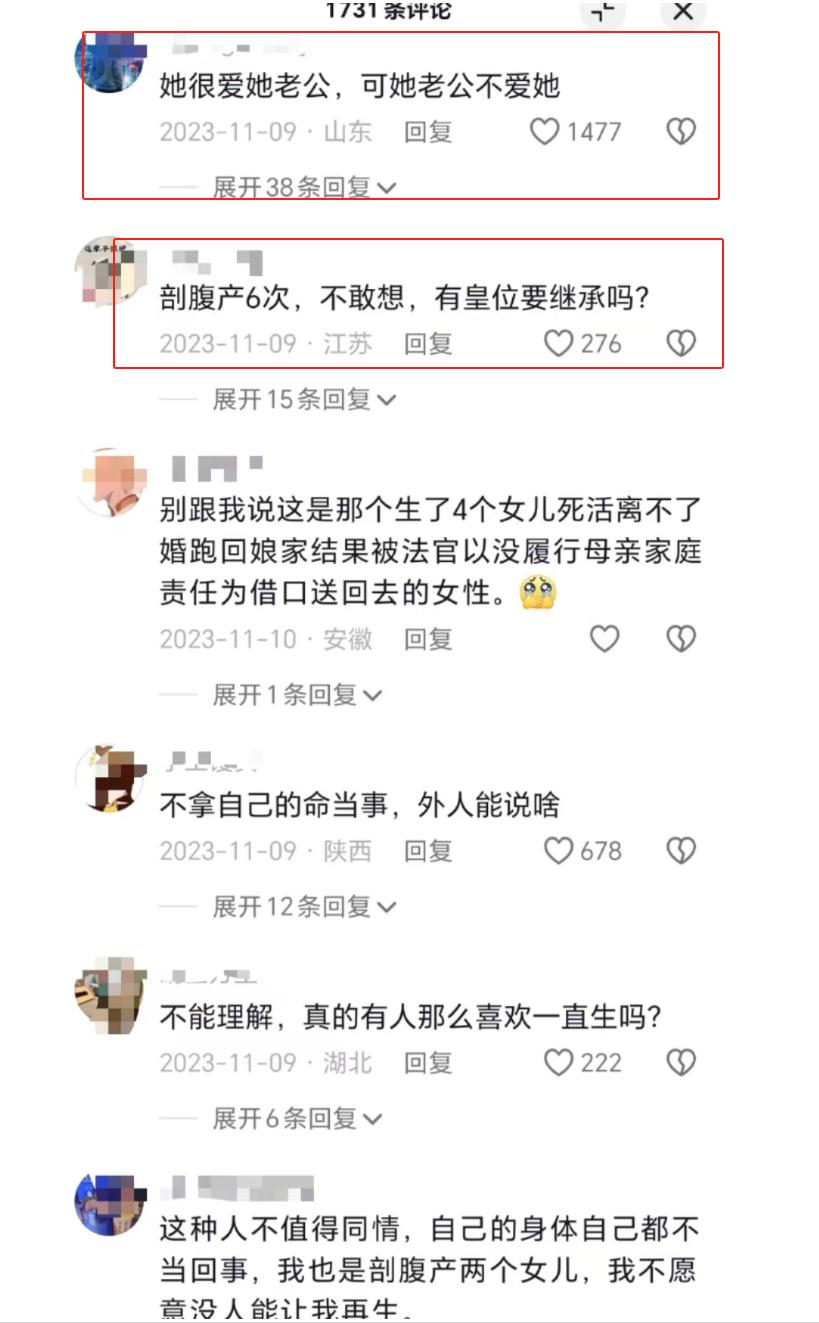Expand the 6 replies
Image resolution: width=819 pixels, height=1323 pixels.
tap(297, 1119)
